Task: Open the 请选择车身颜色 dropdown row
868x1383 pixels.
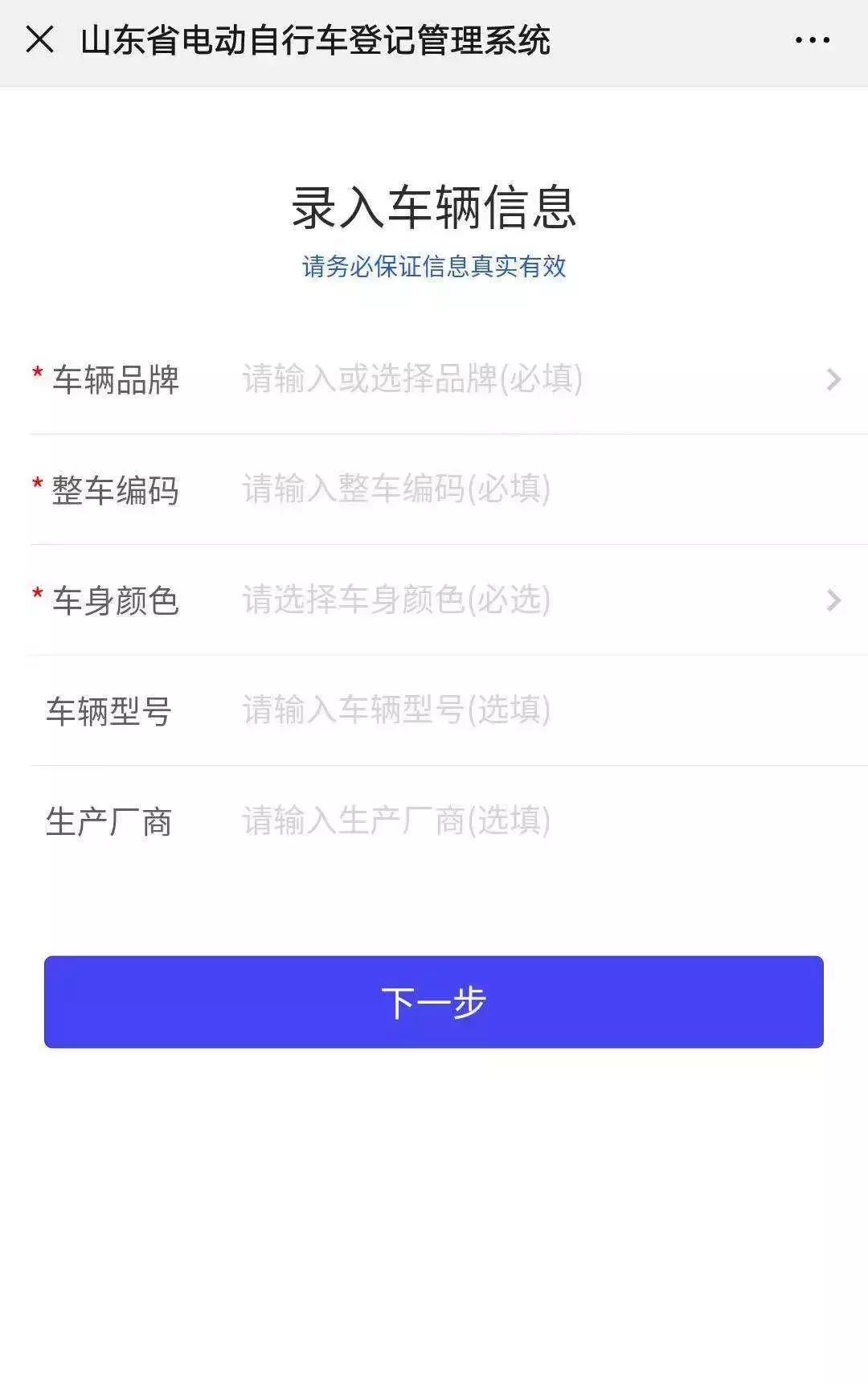Action: pyautogui.click(x=394, y=599)
